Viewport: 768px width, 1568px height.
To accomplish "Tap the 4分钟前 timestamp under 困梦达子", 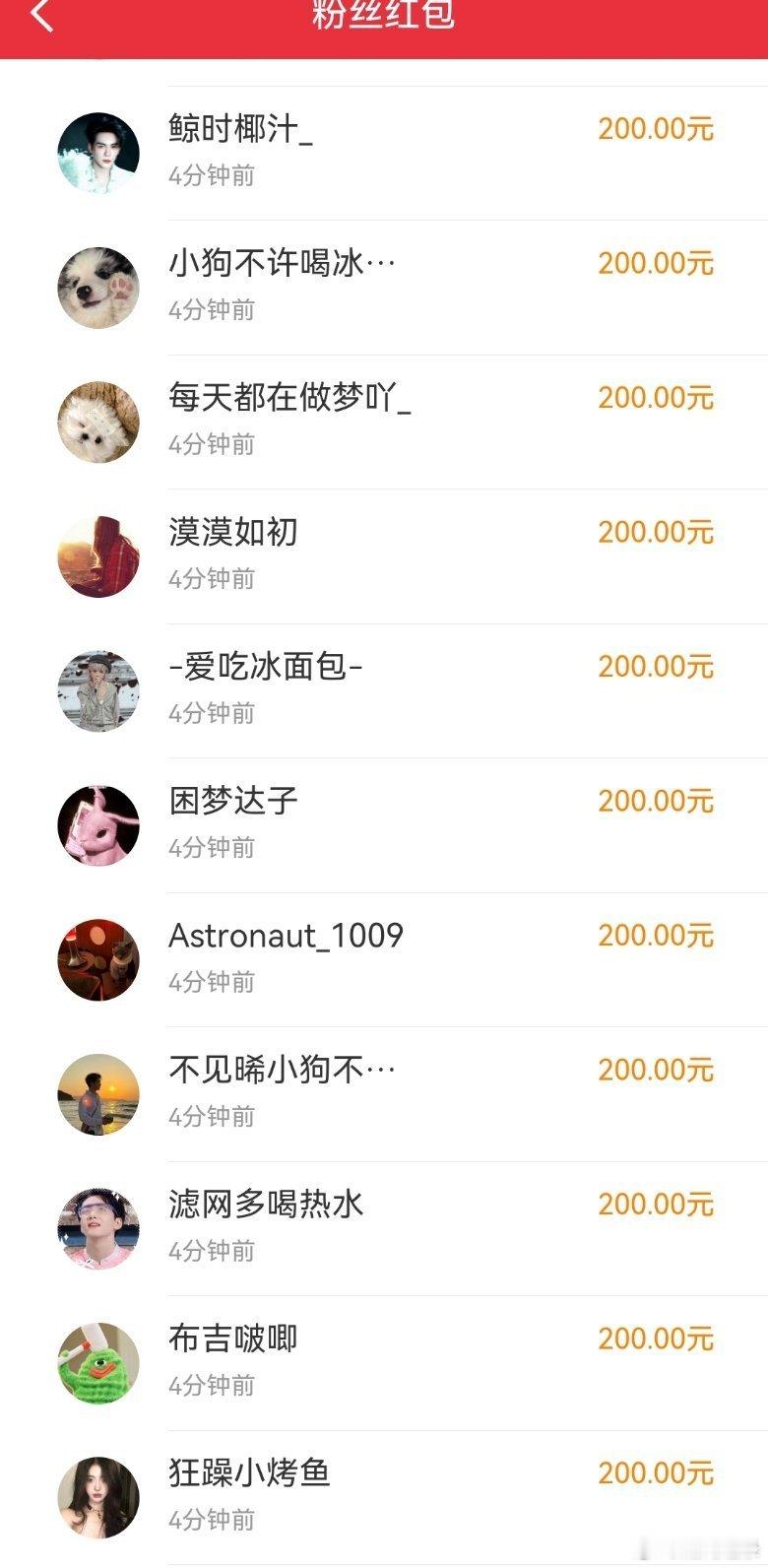I will pyautogui.click(x=213, y=847).
